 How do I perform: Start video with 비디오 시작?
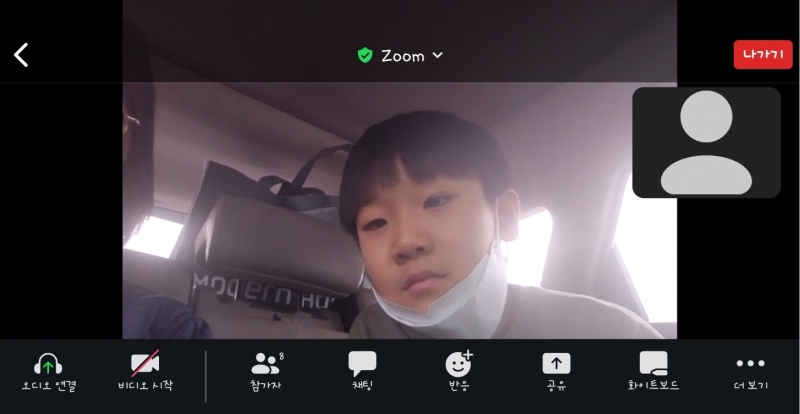[145, 371]
